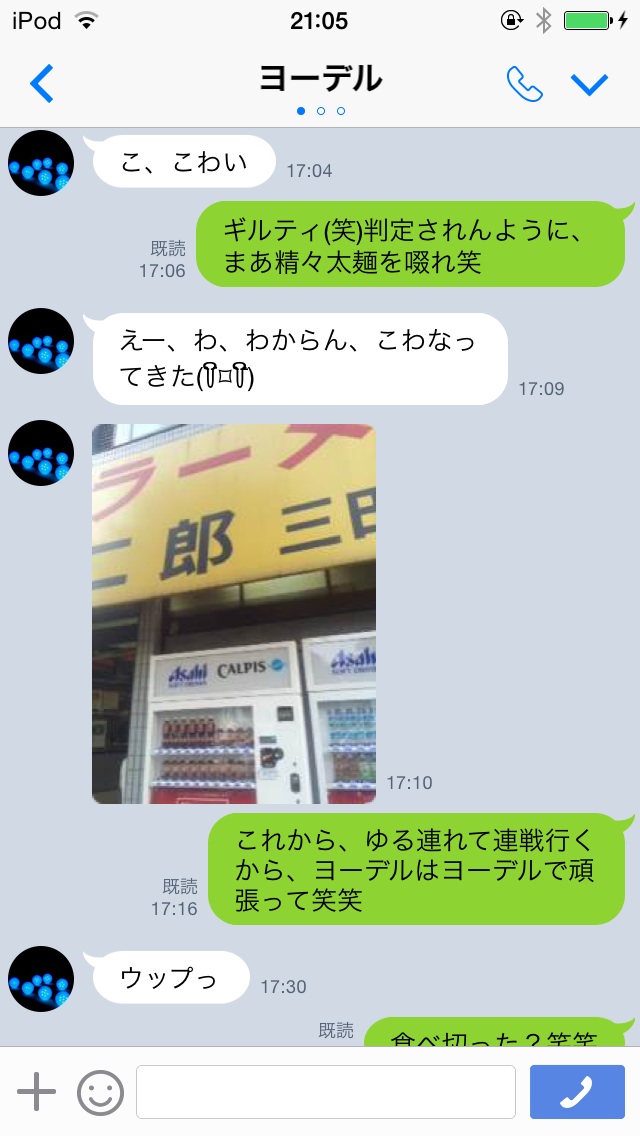Focus the message text field
Screen dimensions: 640x1136
point(325,1091)
